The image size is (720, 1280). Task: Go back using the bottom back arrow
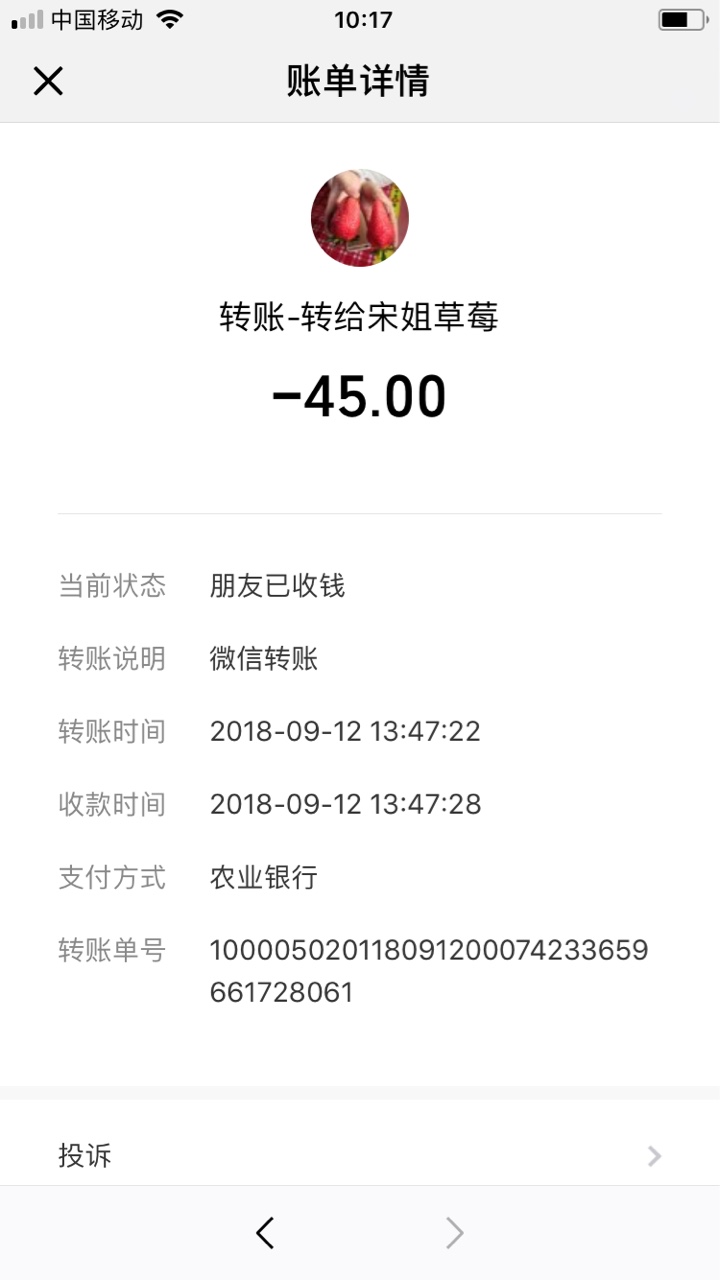(x=265, y=1233)
